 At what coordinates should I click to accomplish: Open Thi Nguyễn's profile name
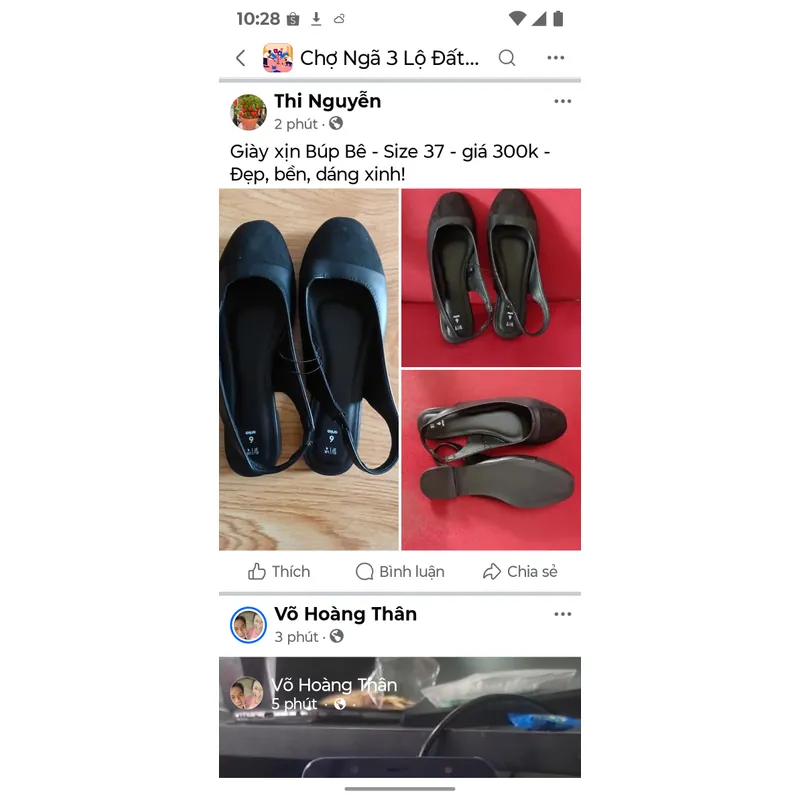click(327, 101)
